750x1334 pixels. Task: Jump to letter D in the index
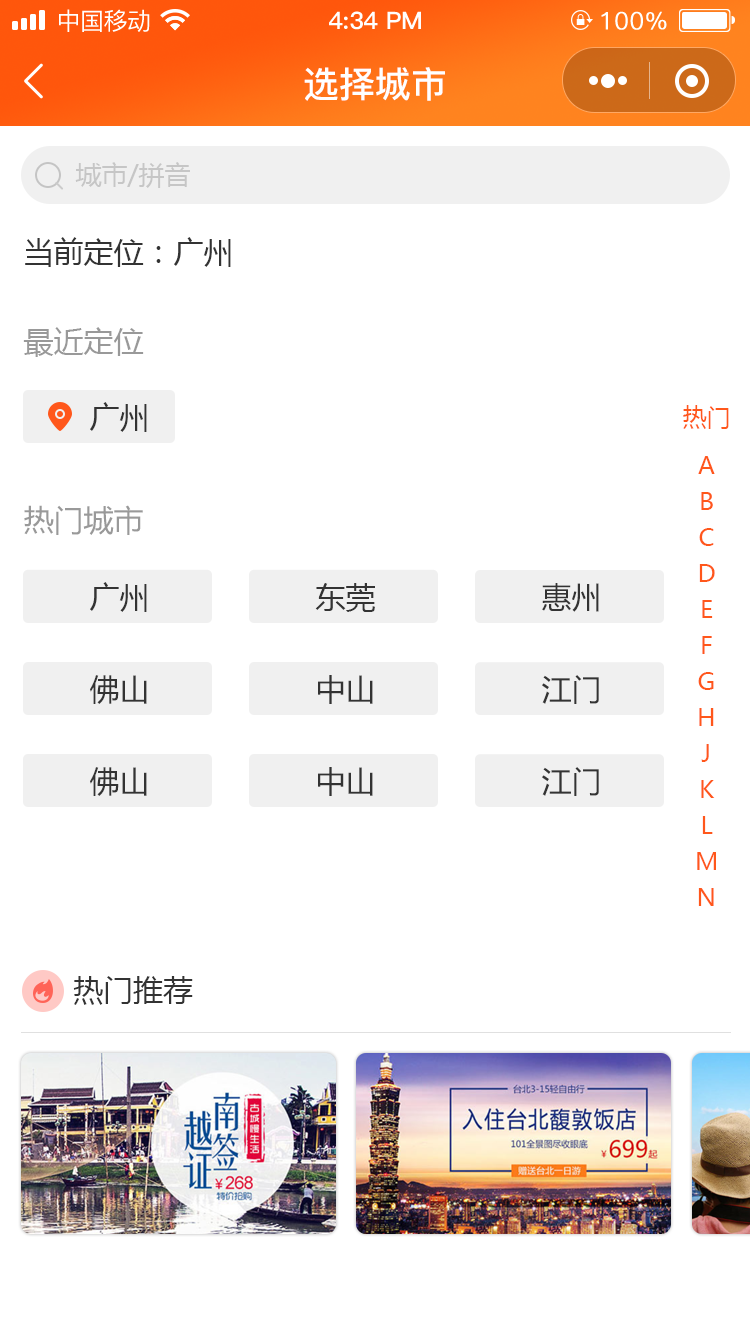(x=706, y=573)
